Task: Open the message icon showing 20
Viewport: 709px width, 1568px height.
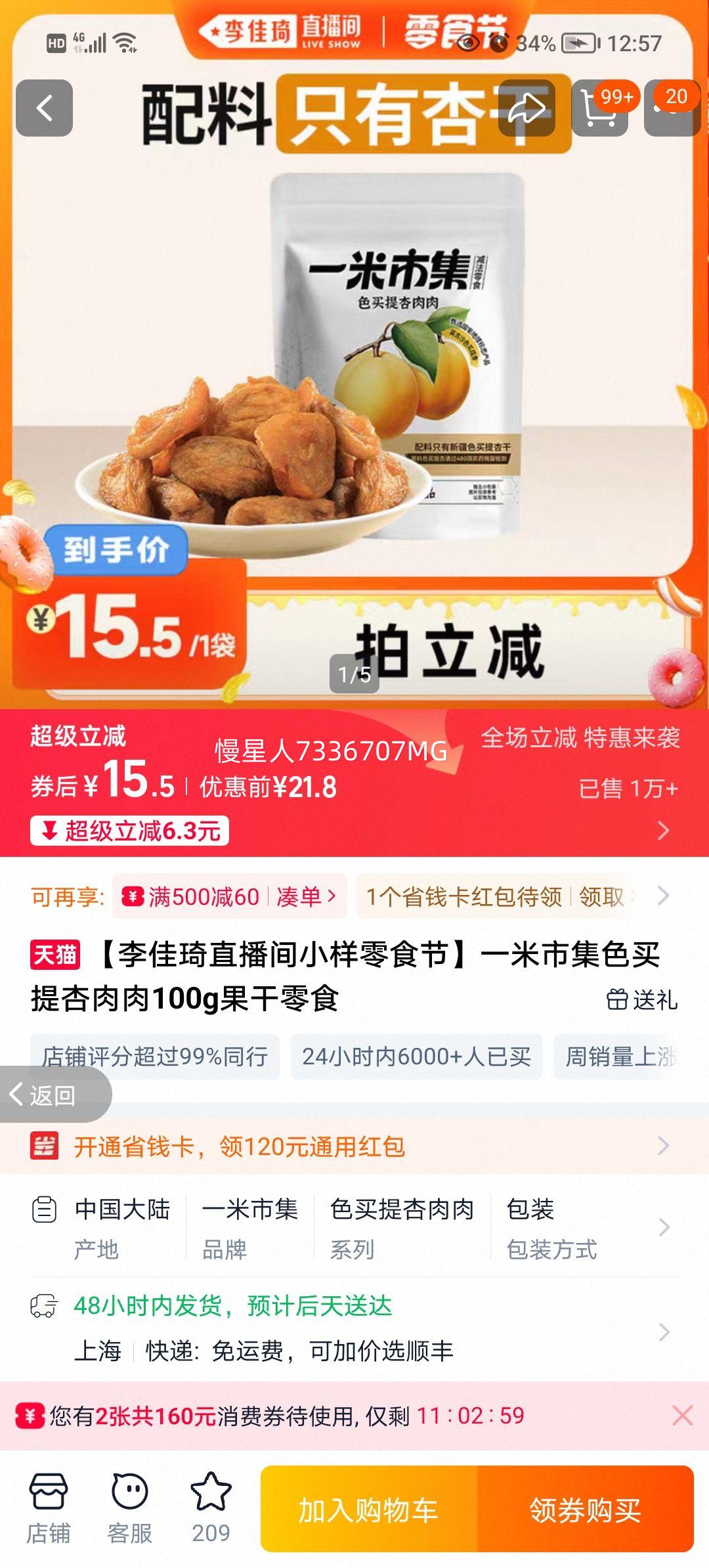Action: click(x=676, y=109)
